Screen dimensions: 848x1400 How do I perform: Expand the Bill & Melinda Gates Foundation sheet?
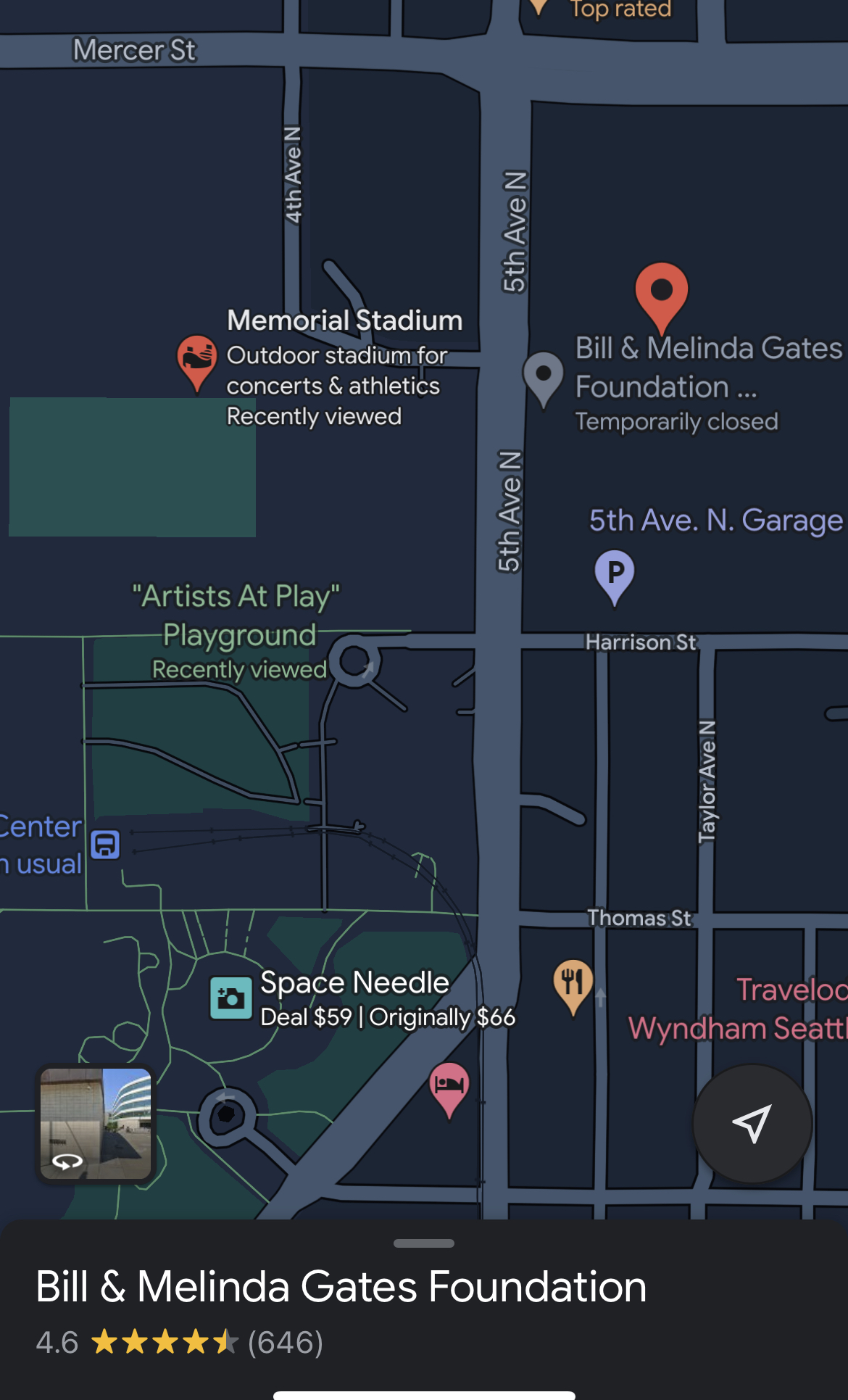424,1243
